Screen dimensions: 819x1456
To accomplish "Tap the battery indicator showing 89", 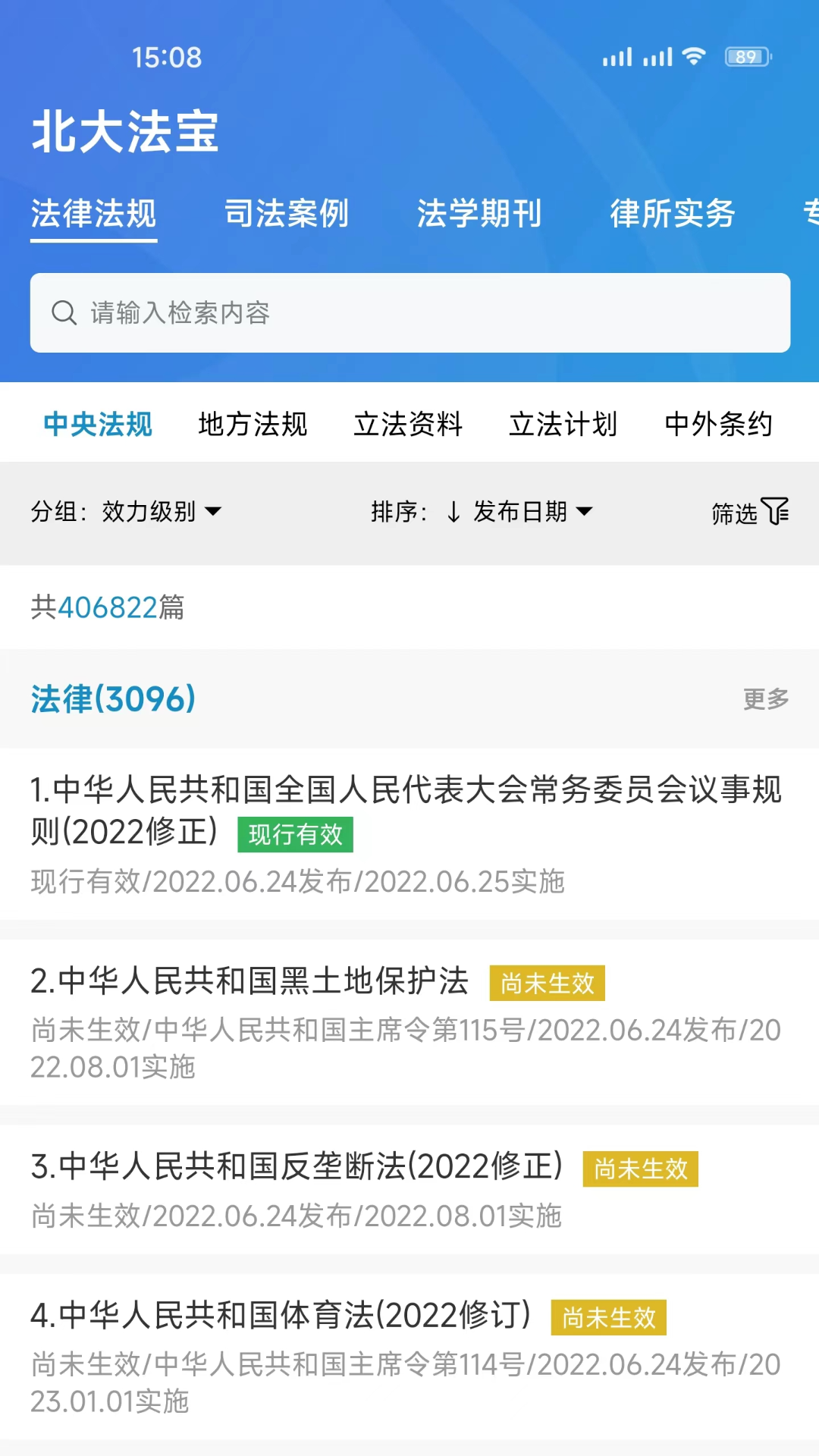I will [x=746, y=56].
